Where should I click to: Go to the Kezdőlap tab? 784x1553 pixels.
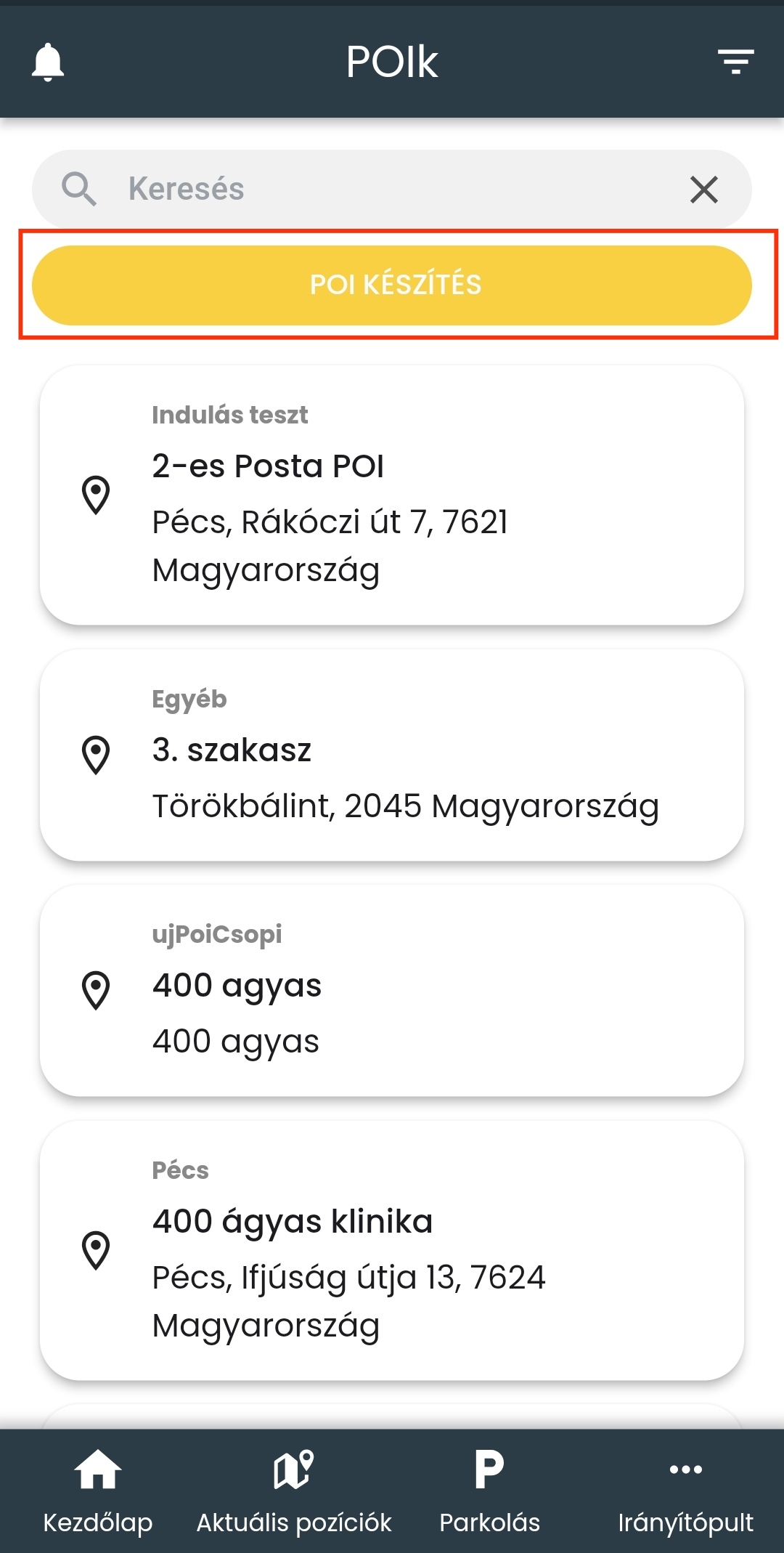coord(98,1491)
